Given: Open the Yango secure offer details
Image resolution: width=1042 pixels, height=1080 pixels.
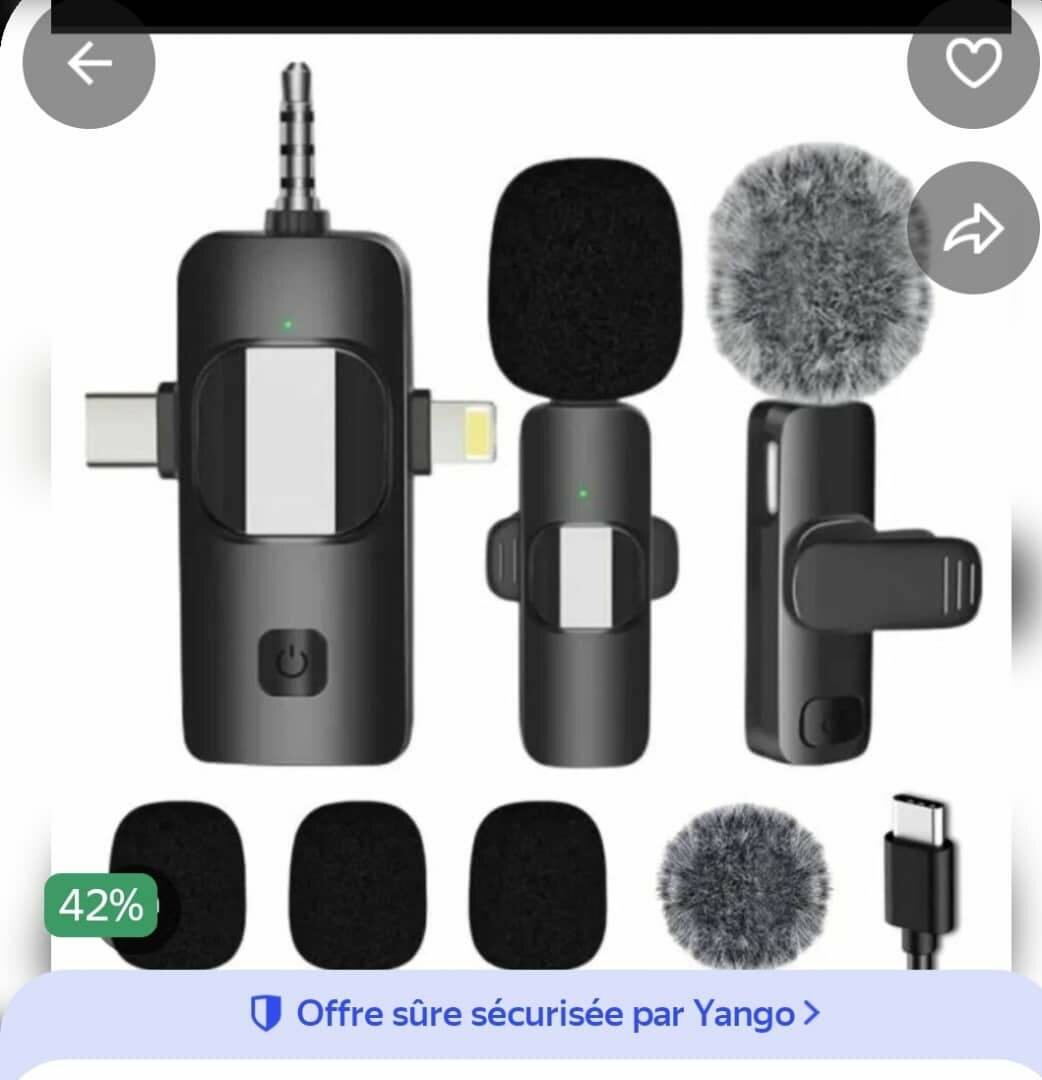Looking at the screenshot, I should click(535, 1013).
